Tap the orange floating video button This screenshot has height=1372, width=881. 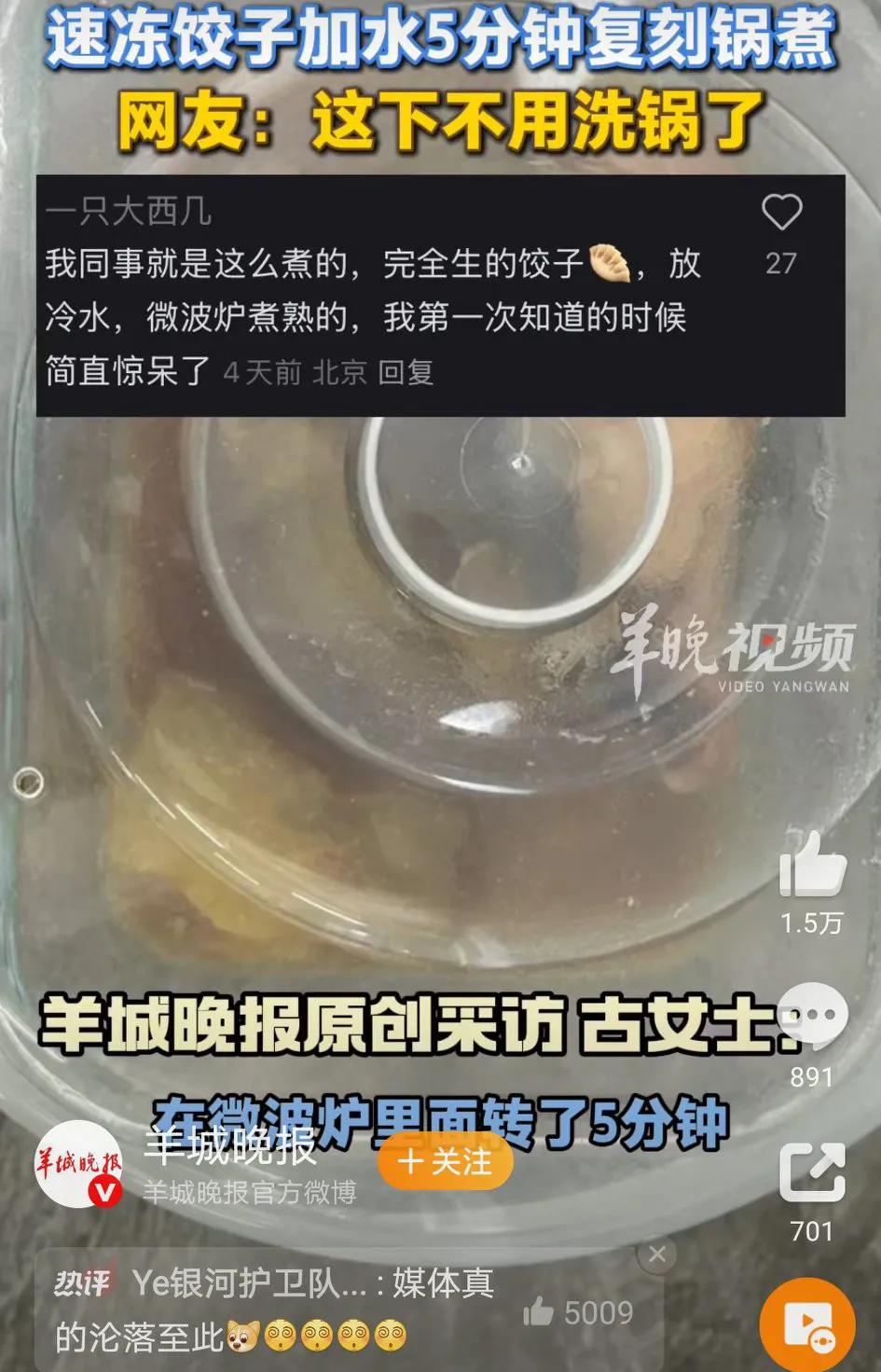point(807,1326)
